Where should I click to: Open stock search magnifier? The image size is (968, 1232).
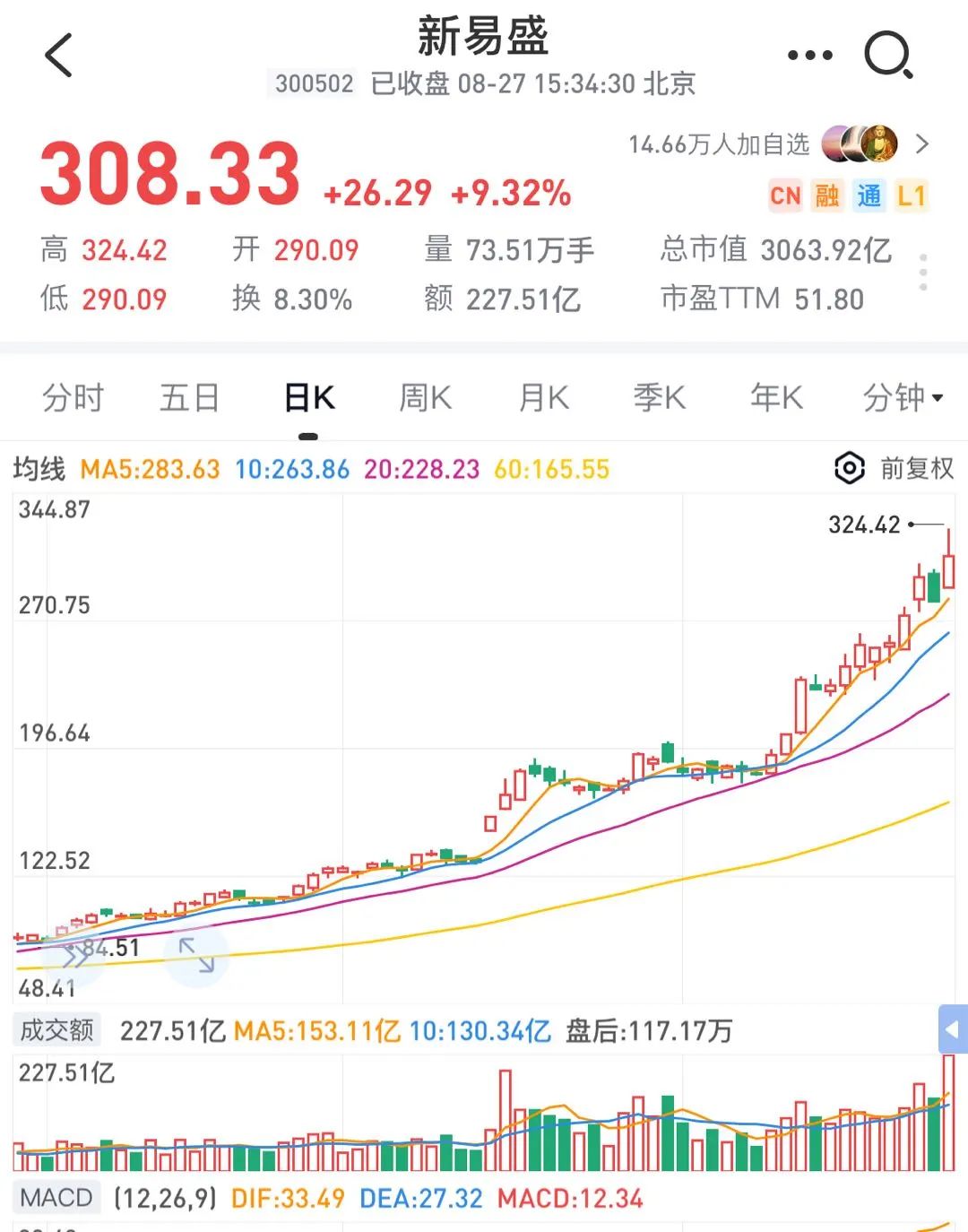[x=887, y=56]
